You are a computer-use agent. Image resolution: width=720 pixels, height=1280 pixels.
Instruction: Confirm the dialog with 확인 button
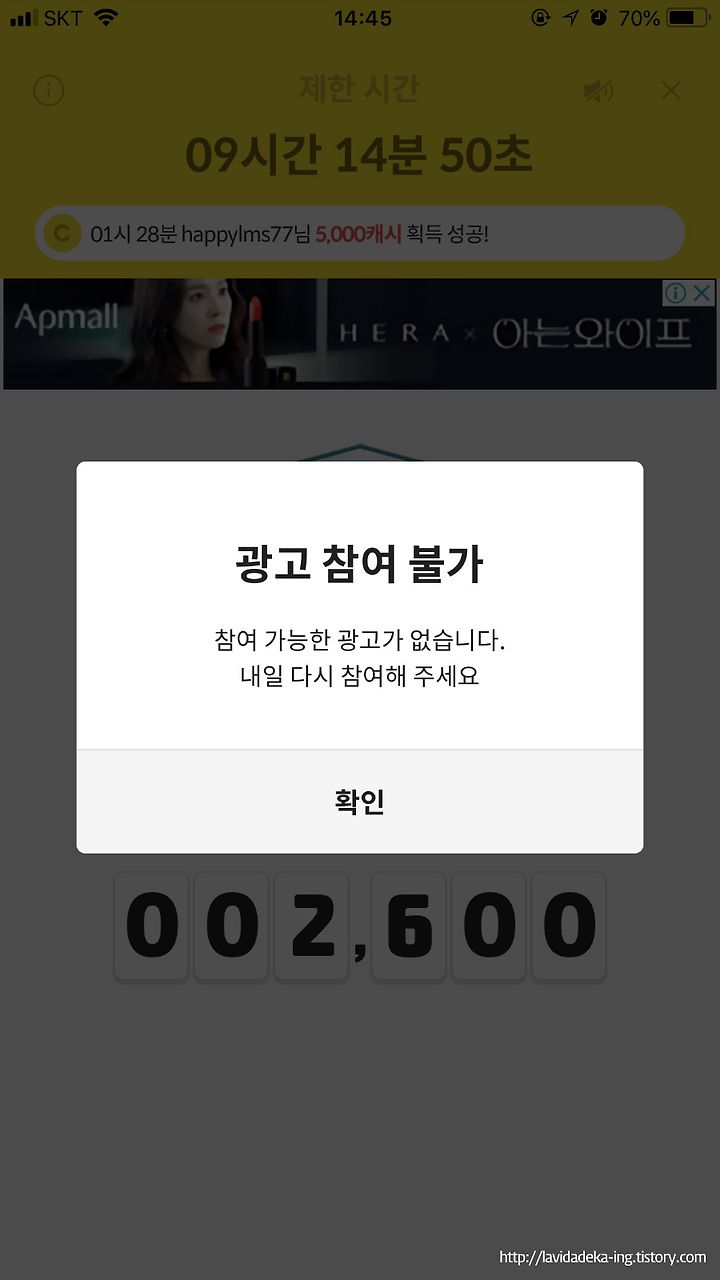tap(360, 802)
